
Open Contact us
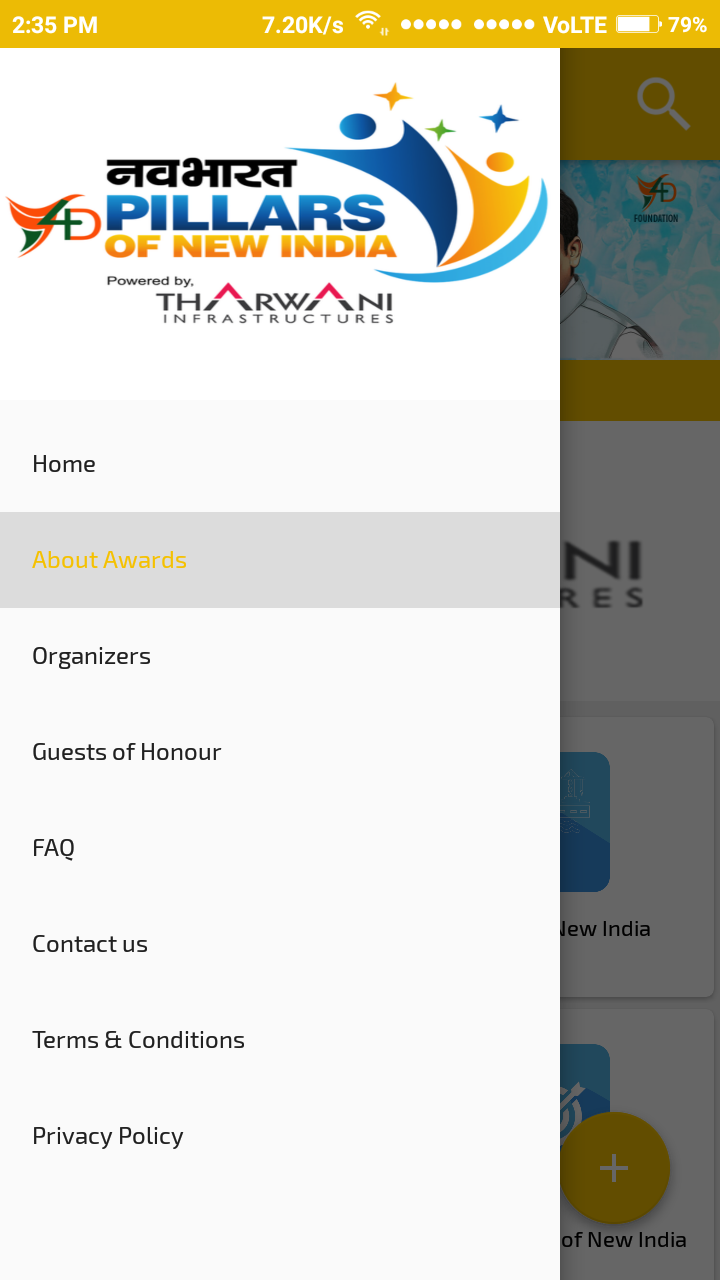tap(90, 944)
